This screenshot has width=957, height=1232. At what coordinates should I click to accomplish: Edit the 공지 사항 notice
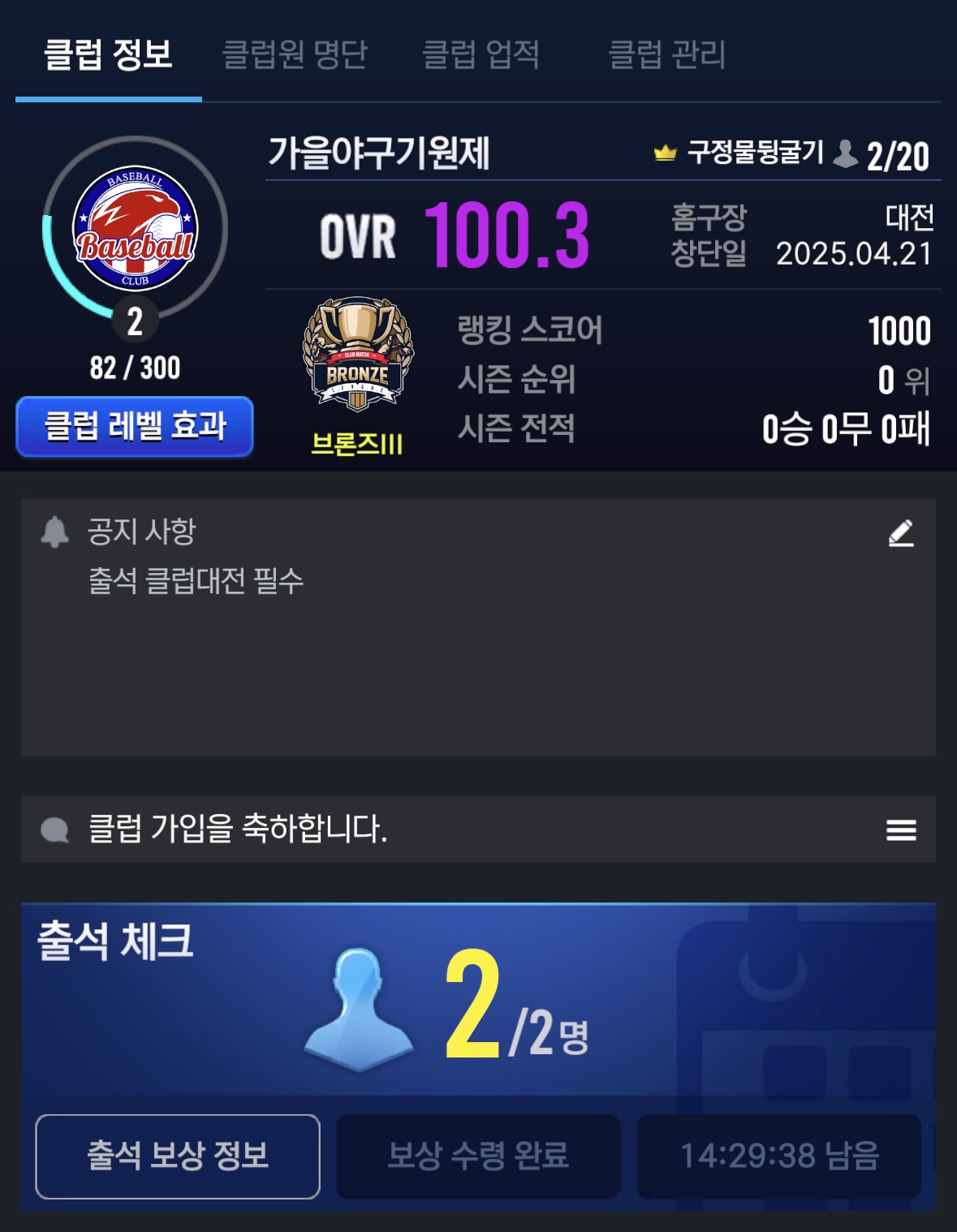(901, 533)
